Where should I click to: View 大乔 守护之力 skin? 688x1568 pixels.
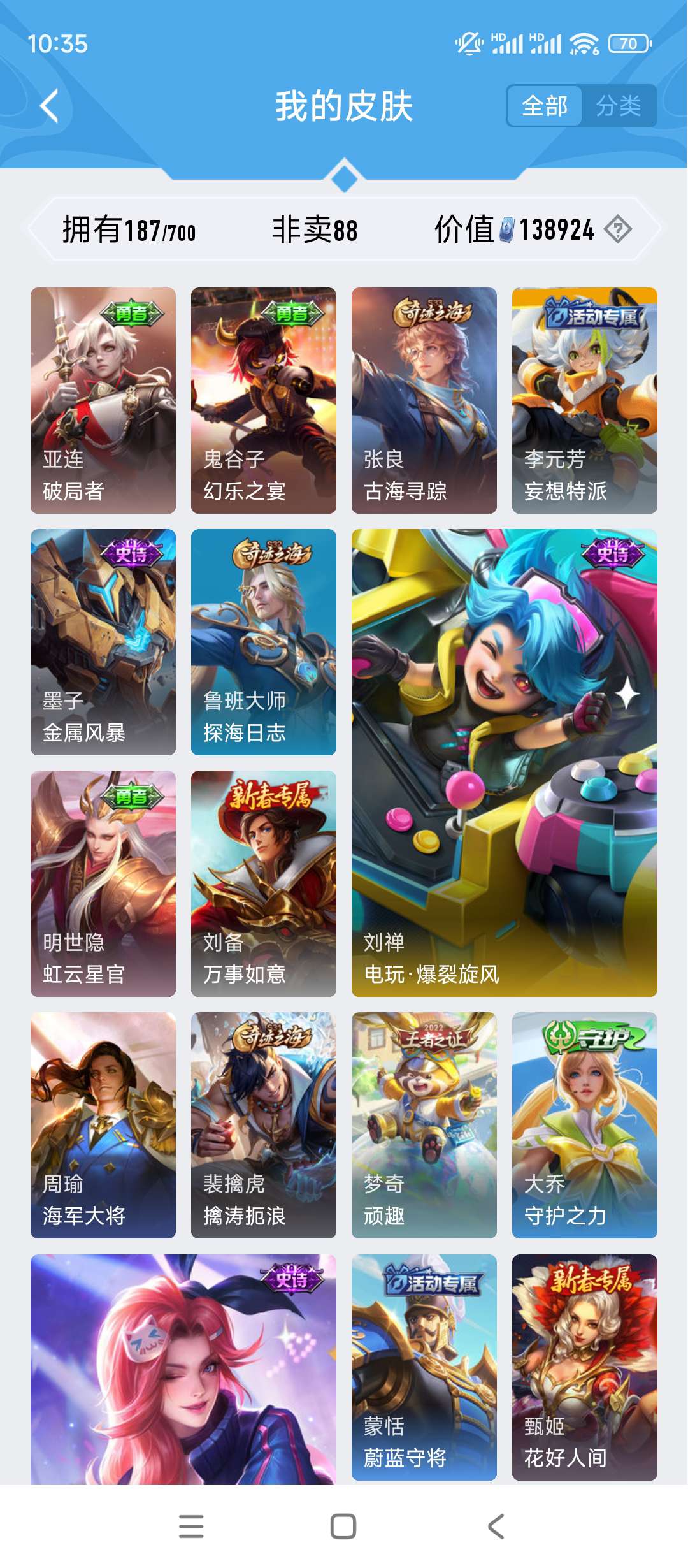click(x=585, y=1125)
